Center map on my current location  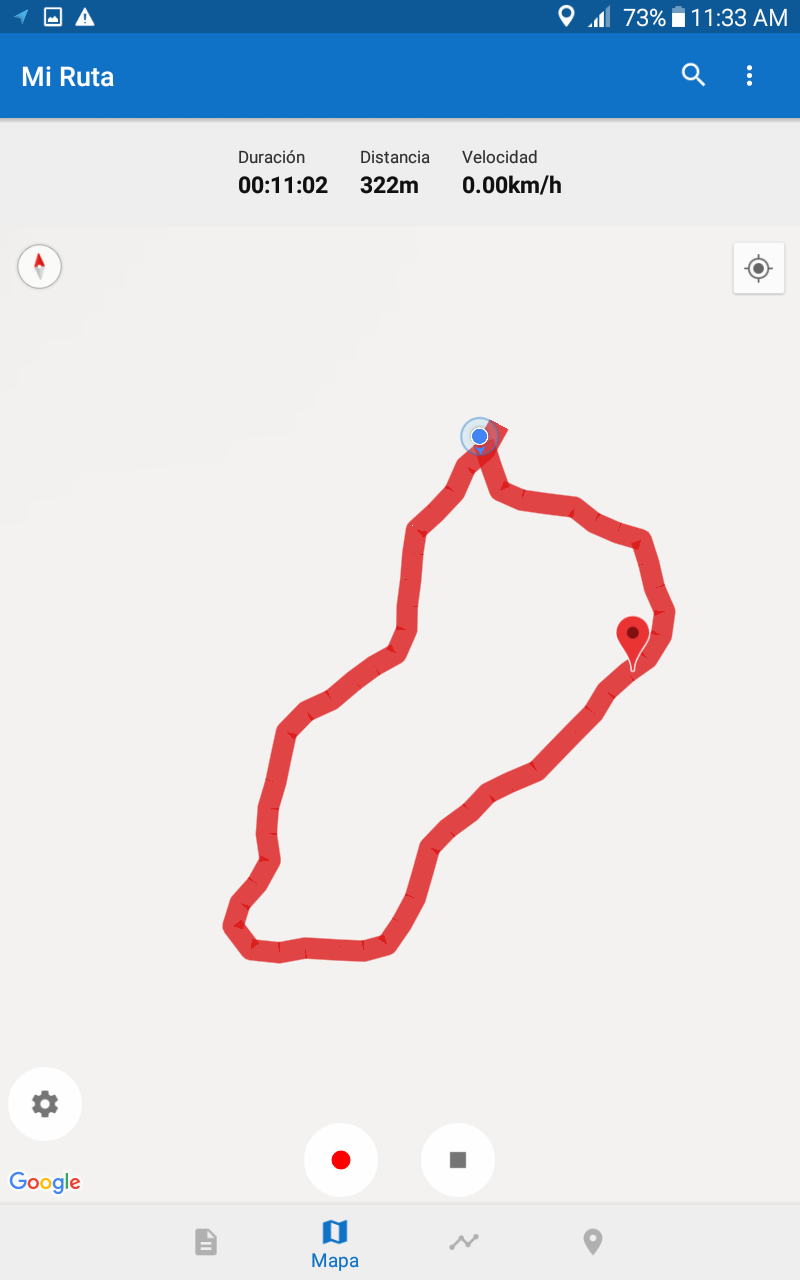(x=758, y=268)
